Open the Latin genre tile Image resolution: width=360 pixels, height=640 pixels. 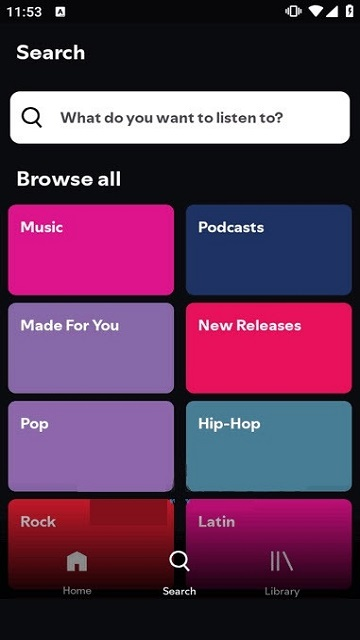click(x=269, y=523)
